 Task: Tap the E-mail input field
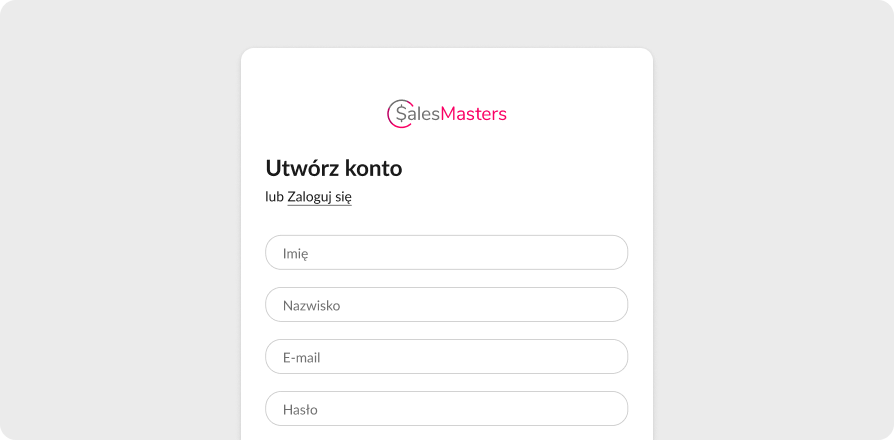pyautogui.click(x=446, y=357)
